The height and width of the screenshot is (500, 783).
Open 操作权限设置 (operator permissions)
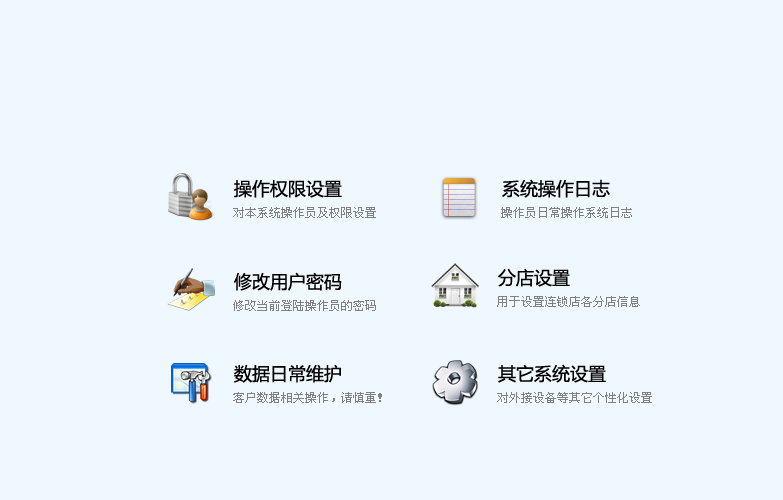[x=287, y=189]
